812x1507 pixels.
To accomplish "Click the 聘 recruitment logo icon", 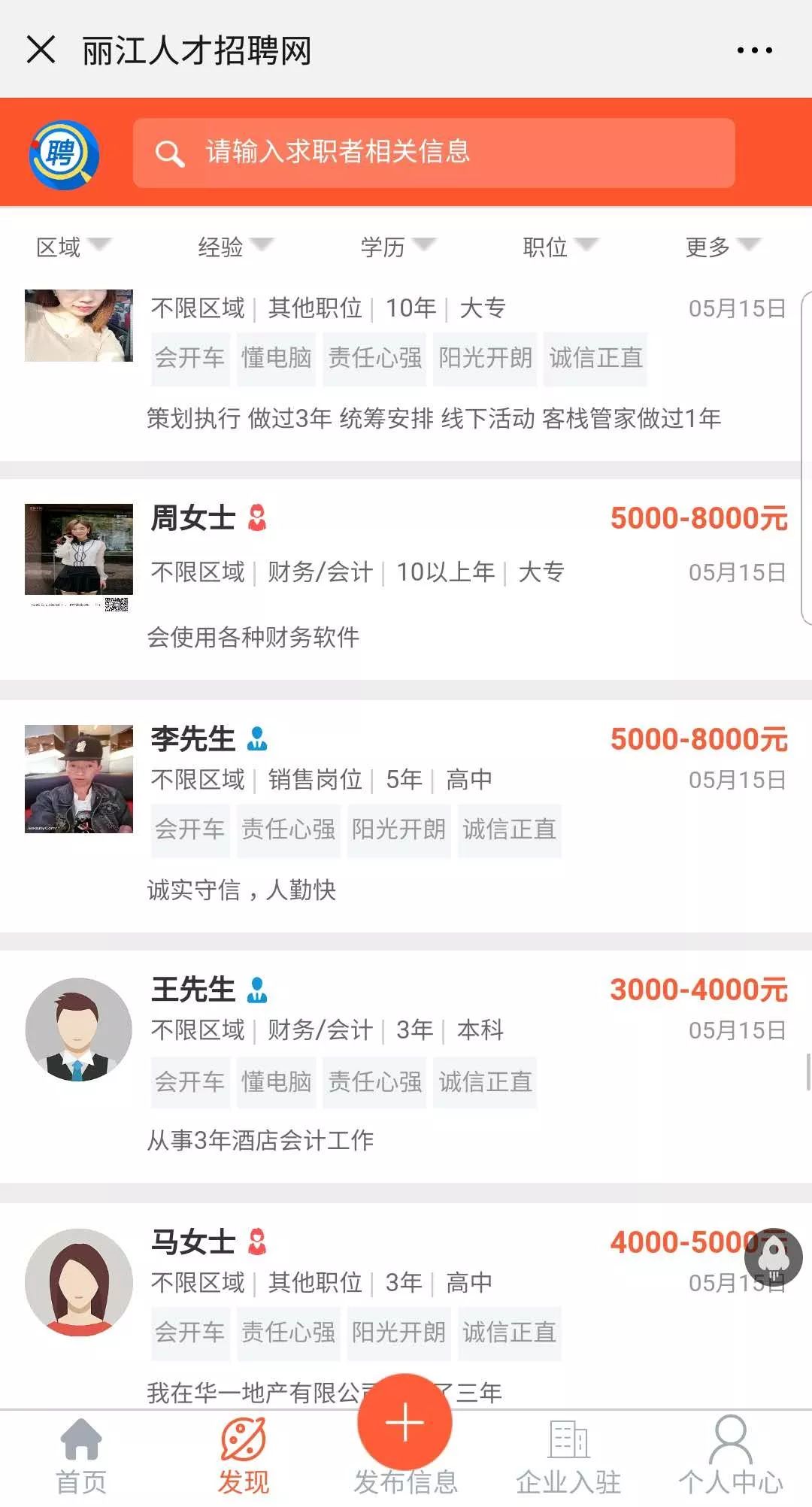I will 64,153.
